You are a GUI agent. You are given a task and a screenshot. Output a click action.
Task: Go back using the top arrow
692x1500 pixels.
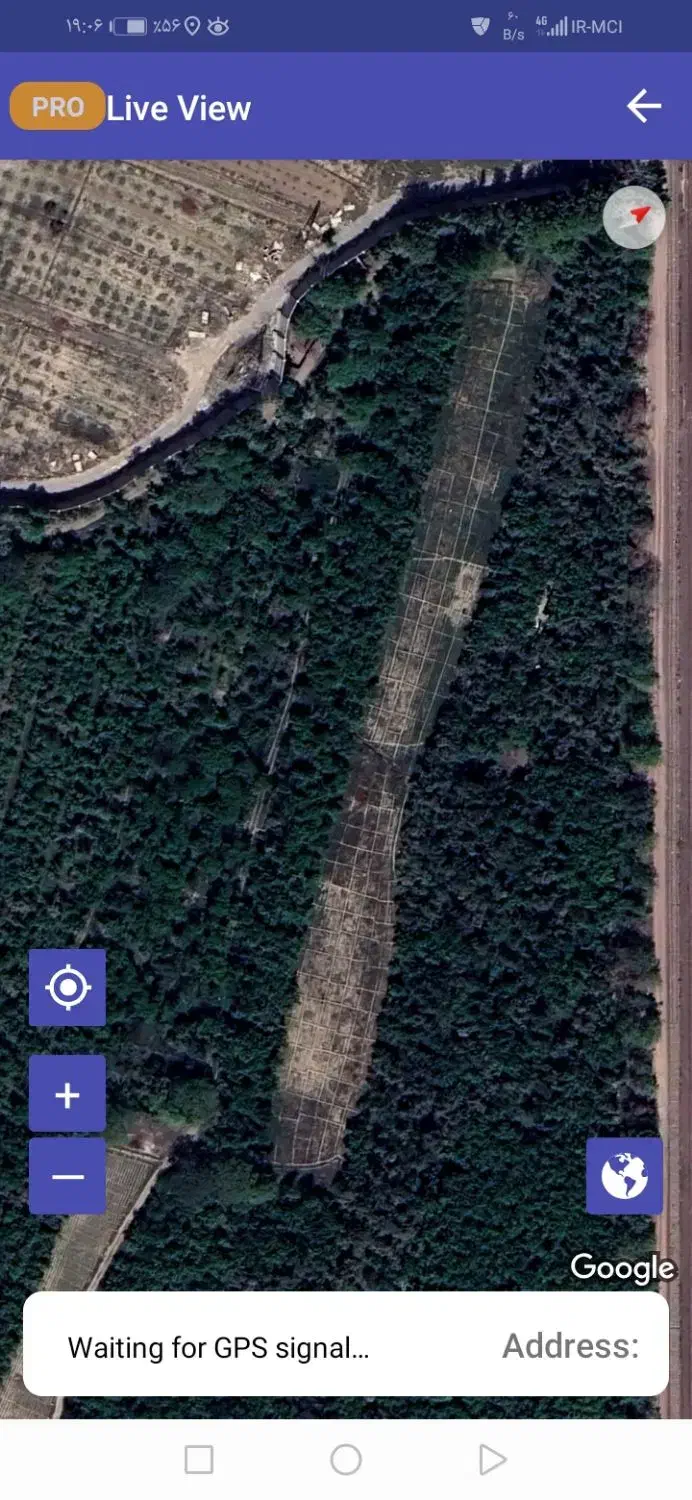point(644,106)
